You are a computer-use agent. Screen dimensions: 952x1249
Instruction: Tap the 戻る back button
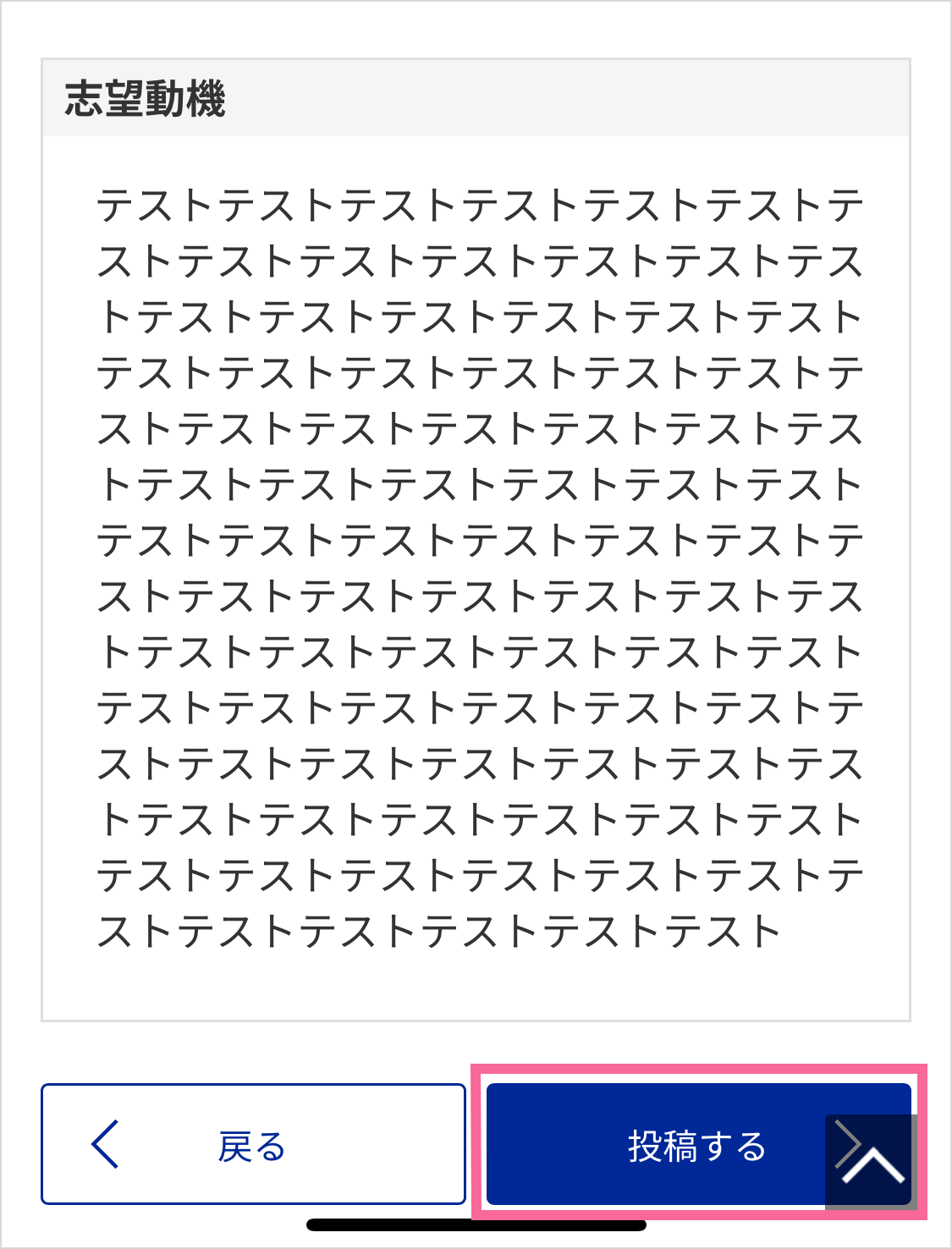(253, 1144)
